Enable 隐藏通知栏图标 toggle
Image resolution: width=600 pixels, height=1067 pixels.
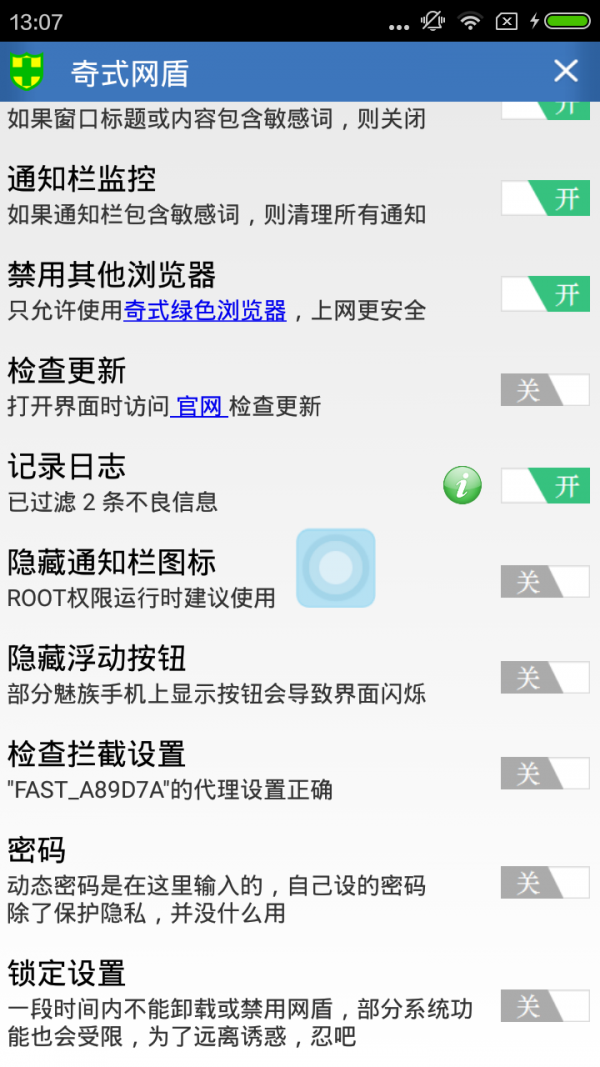[545, 581]
